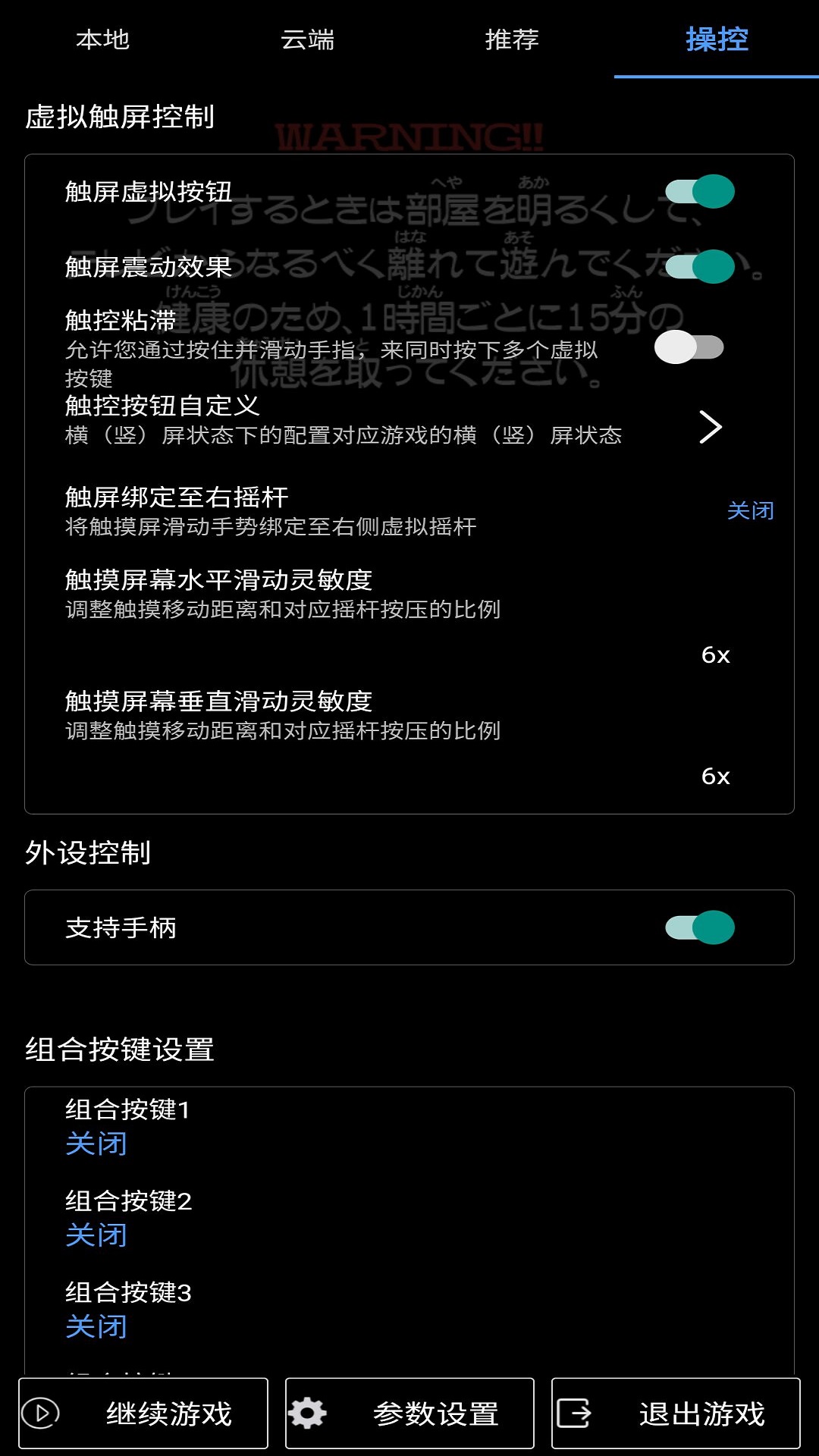Screen dimensions: 819x1456
Task: Click 关闭 under 组合按键3
Action: click(x=95, y=1326)
